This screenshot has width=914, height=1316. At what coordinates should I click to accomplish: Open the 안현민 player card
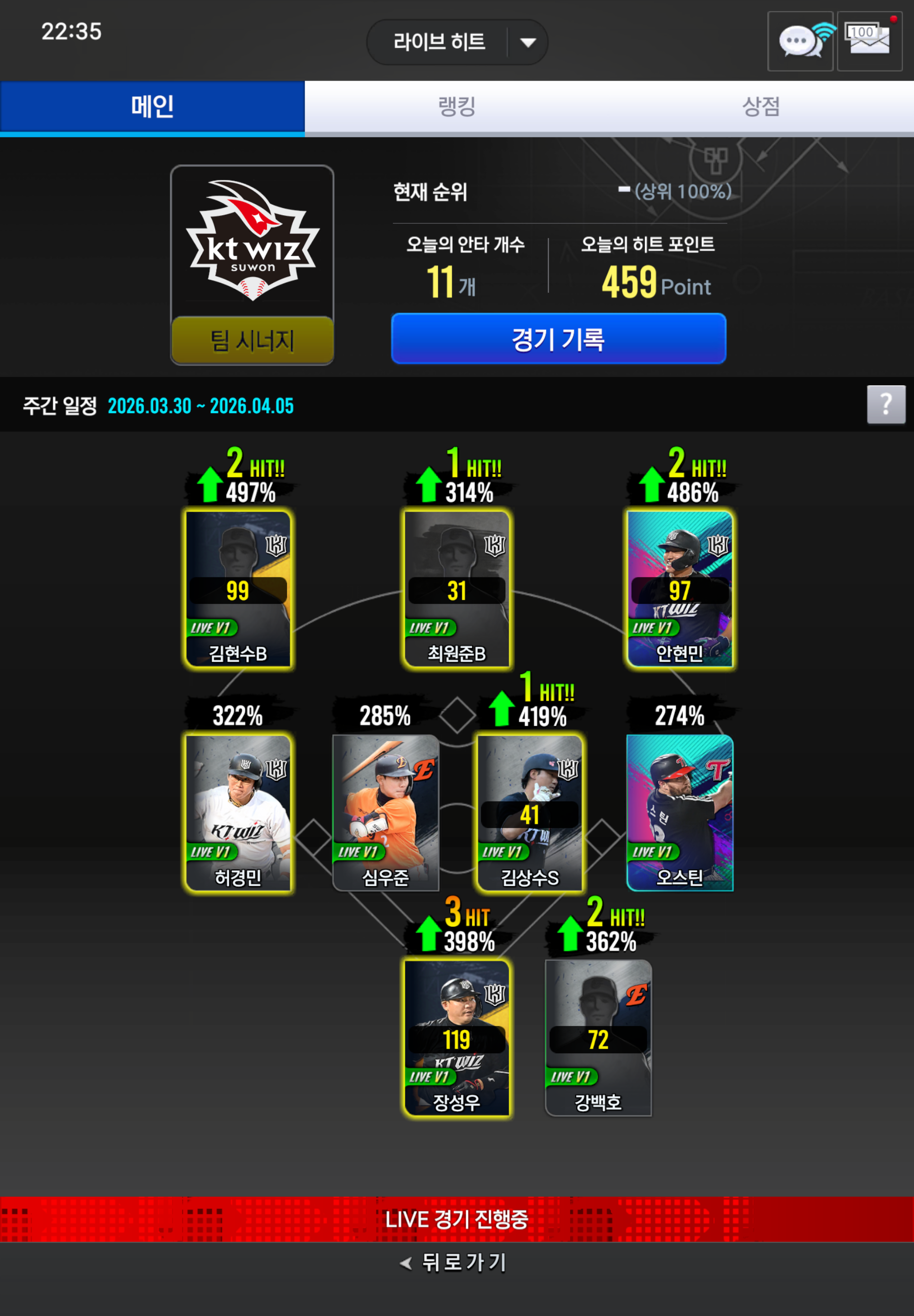pos(679,589)
